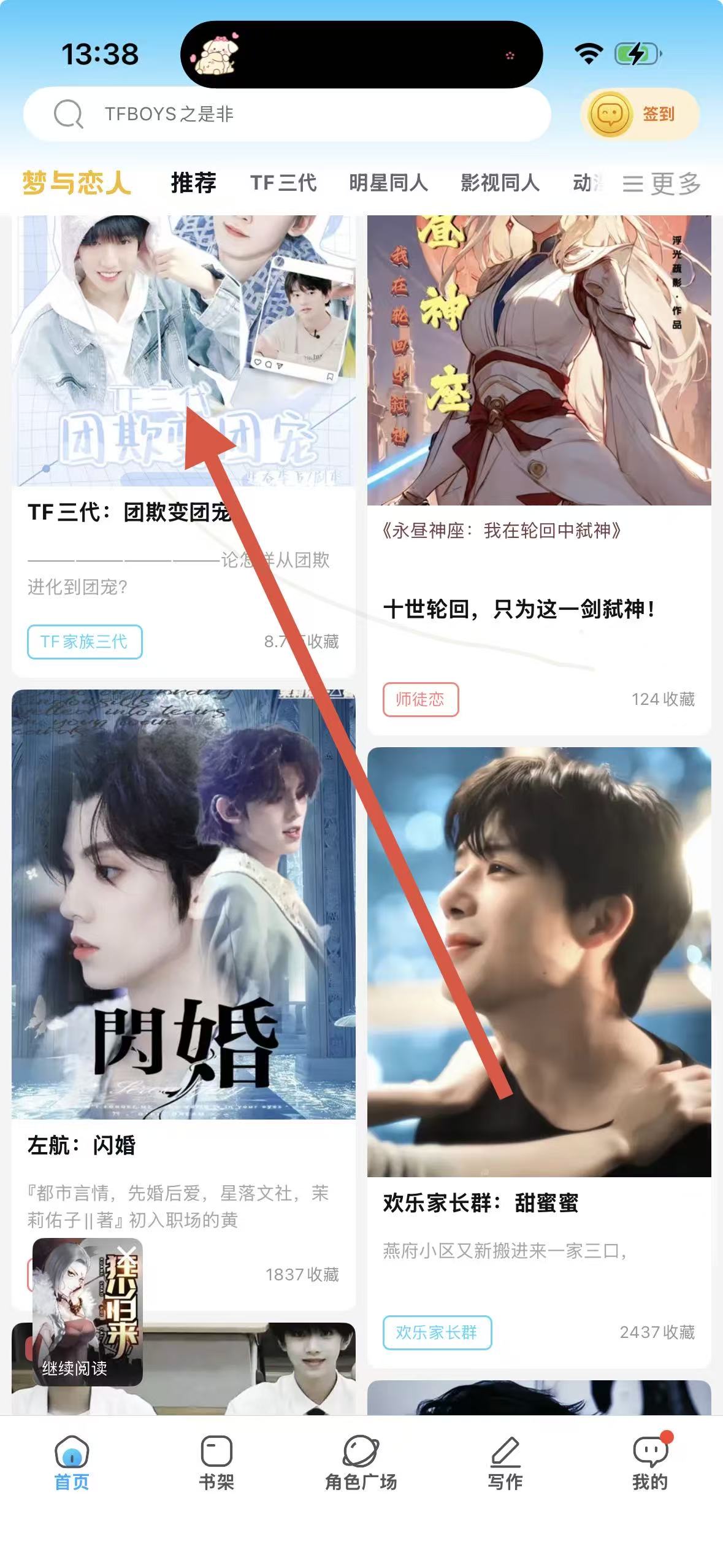Continue reading via the 继续阅读 card
This screenshot has width=723, height=1568.
(75, 1368)
